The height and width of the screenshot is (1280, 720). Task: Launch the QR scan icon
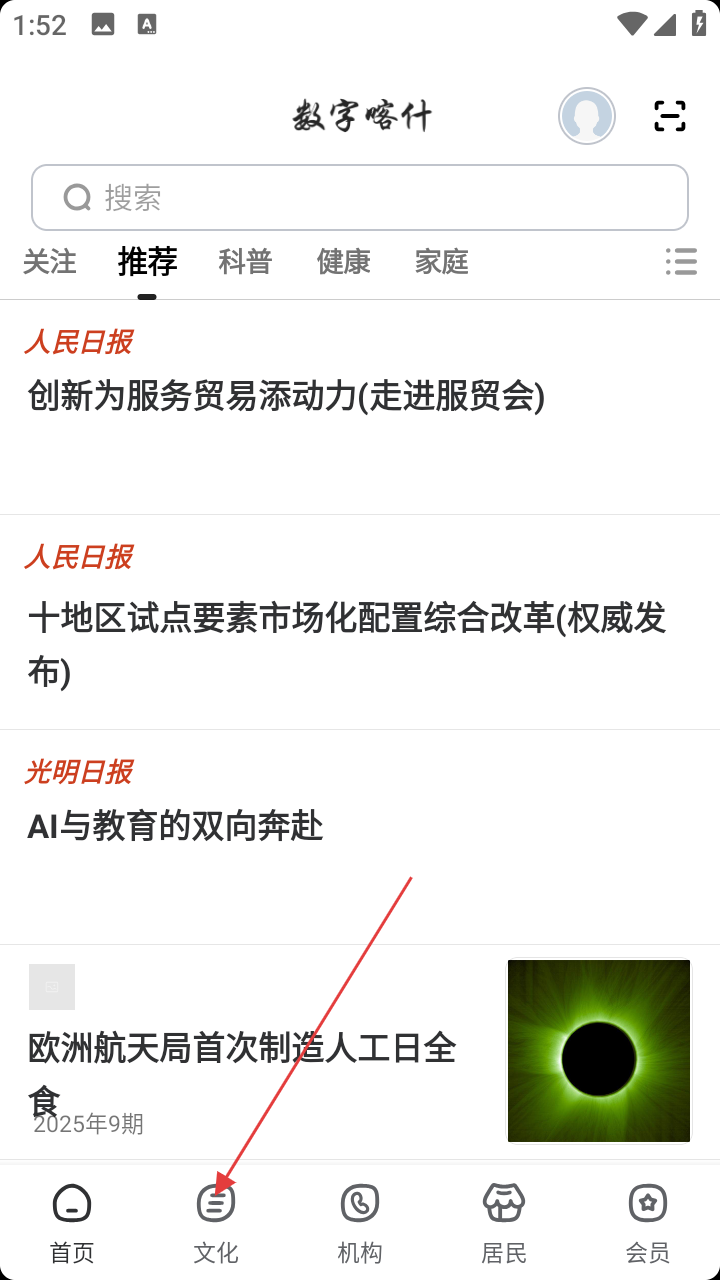pyautogui.click(x=670, y=116)
